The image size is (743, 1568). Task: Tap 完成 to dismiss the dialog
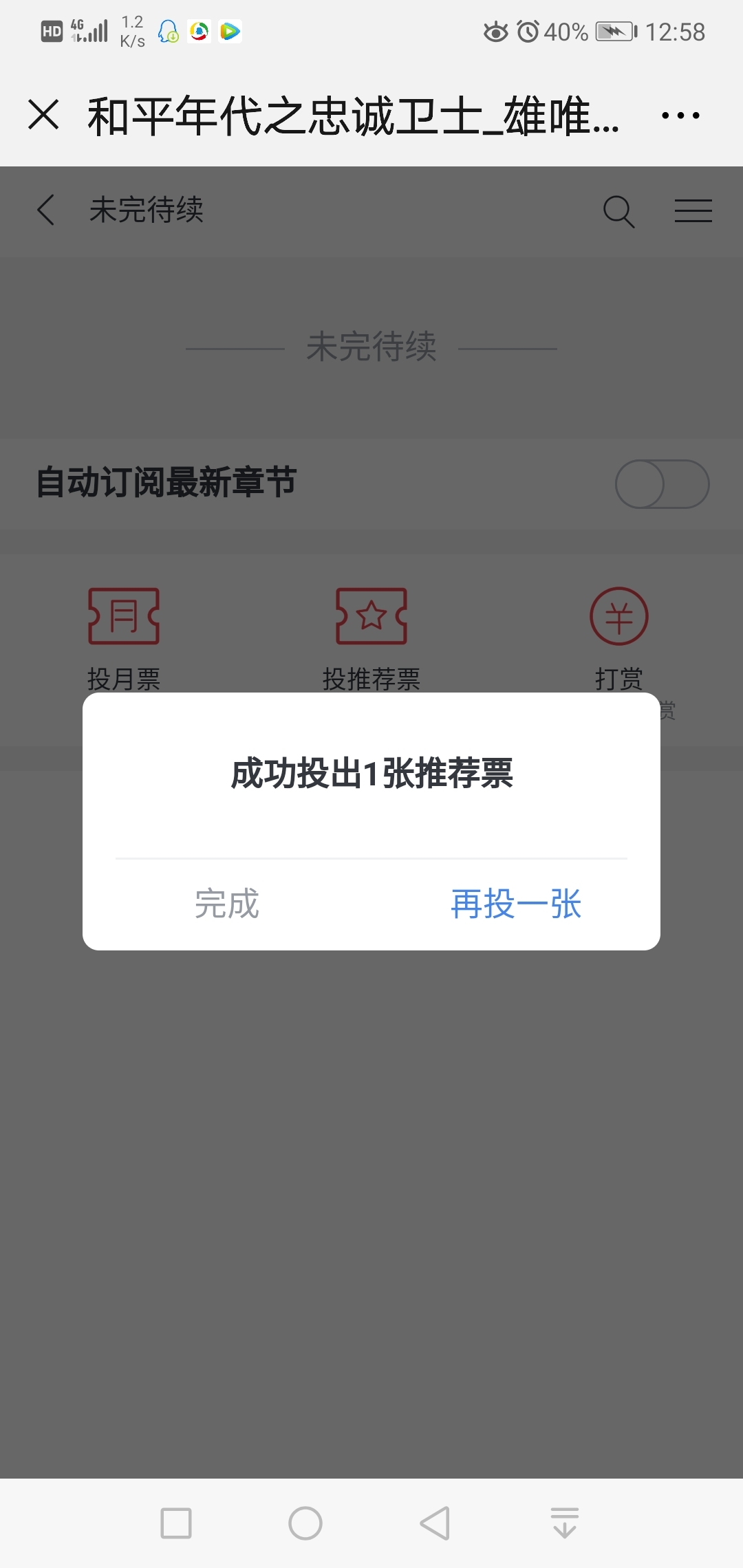coord(226,903)
